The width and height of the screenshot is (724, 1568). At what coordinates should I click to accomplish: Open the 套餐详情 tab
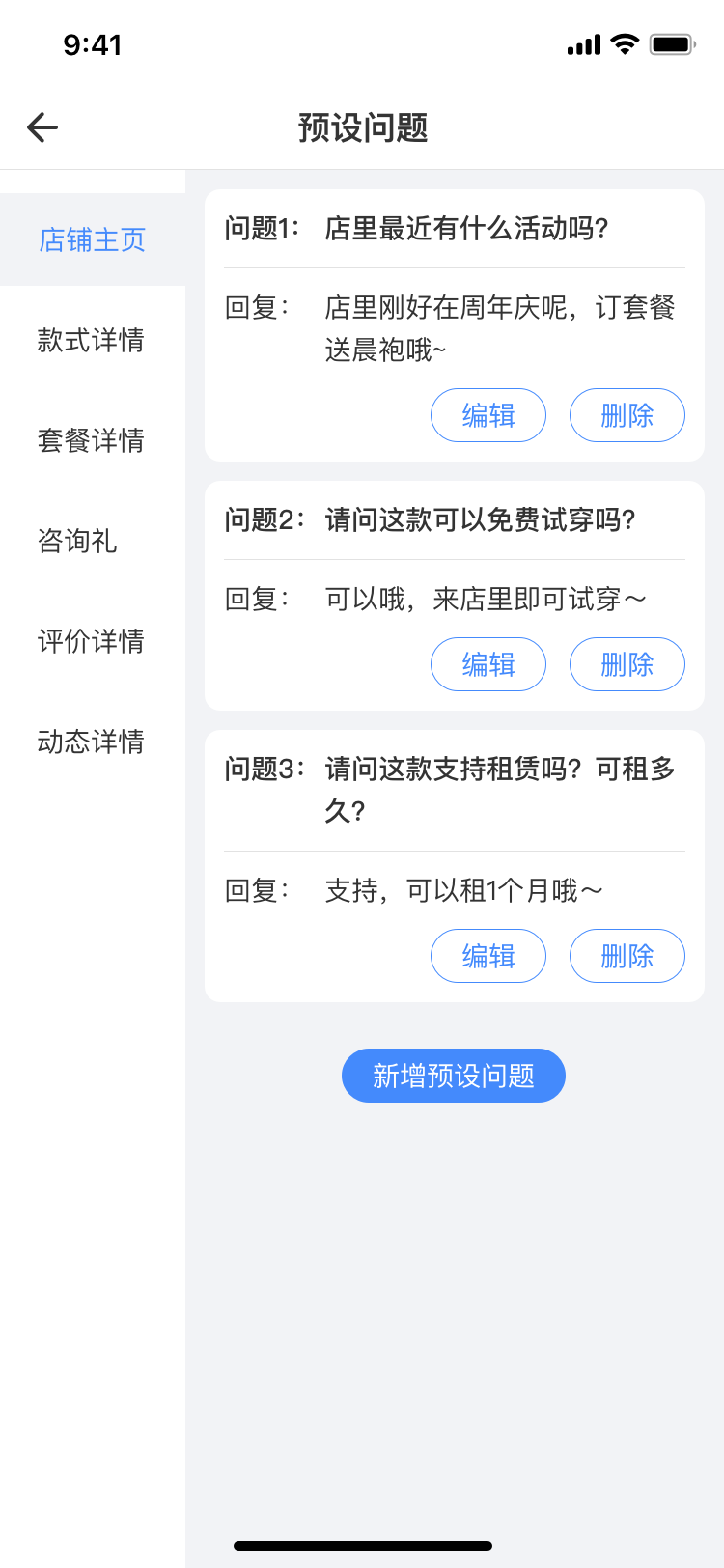[x=93, y=440]
